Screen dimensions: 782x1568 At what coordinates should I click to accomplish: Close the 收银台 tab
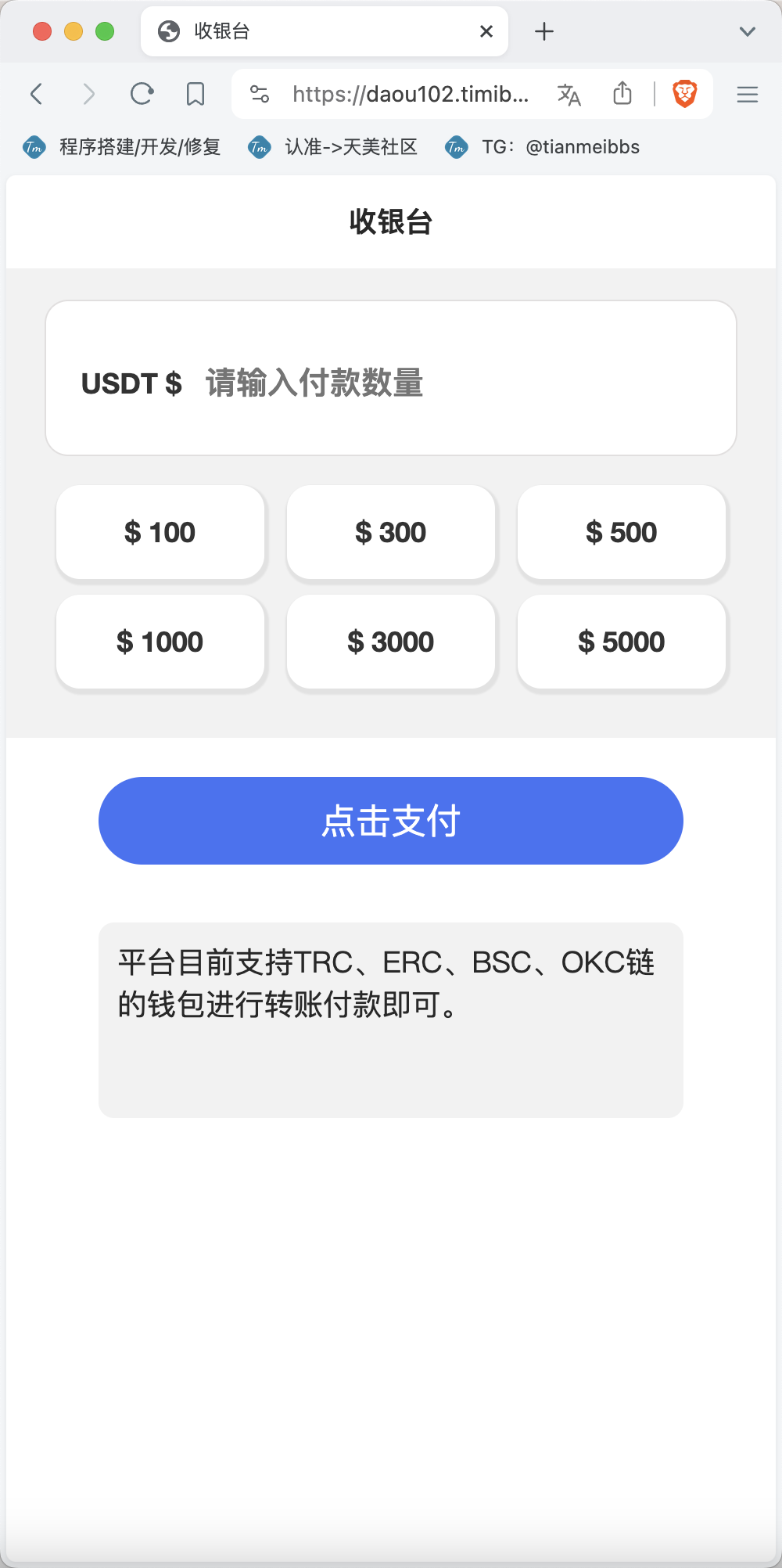coord(486,31)
